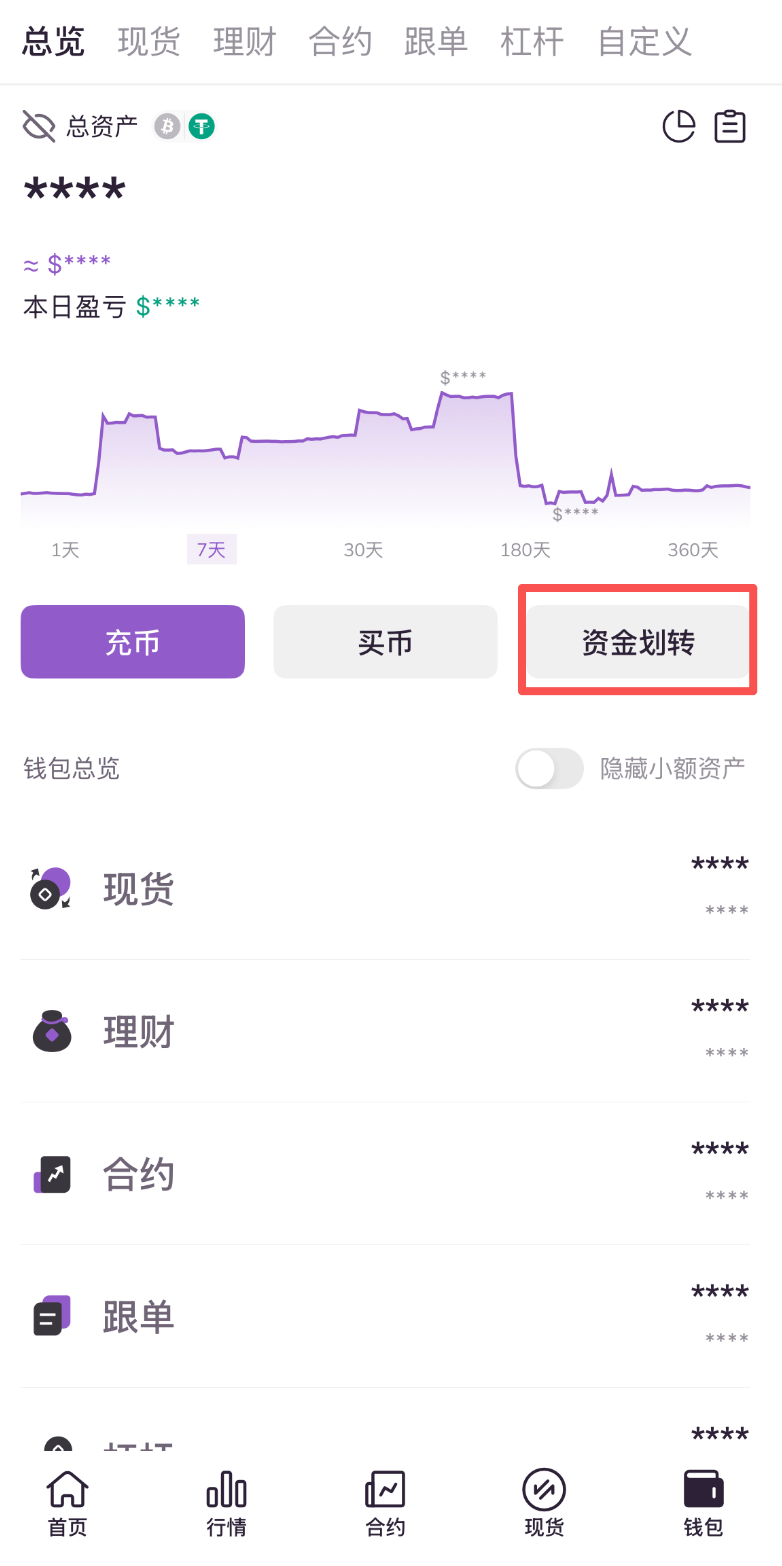Switch to the 现货 top tab
The height and width of the screenshot is (1566, 782).
tap(149, 42)
